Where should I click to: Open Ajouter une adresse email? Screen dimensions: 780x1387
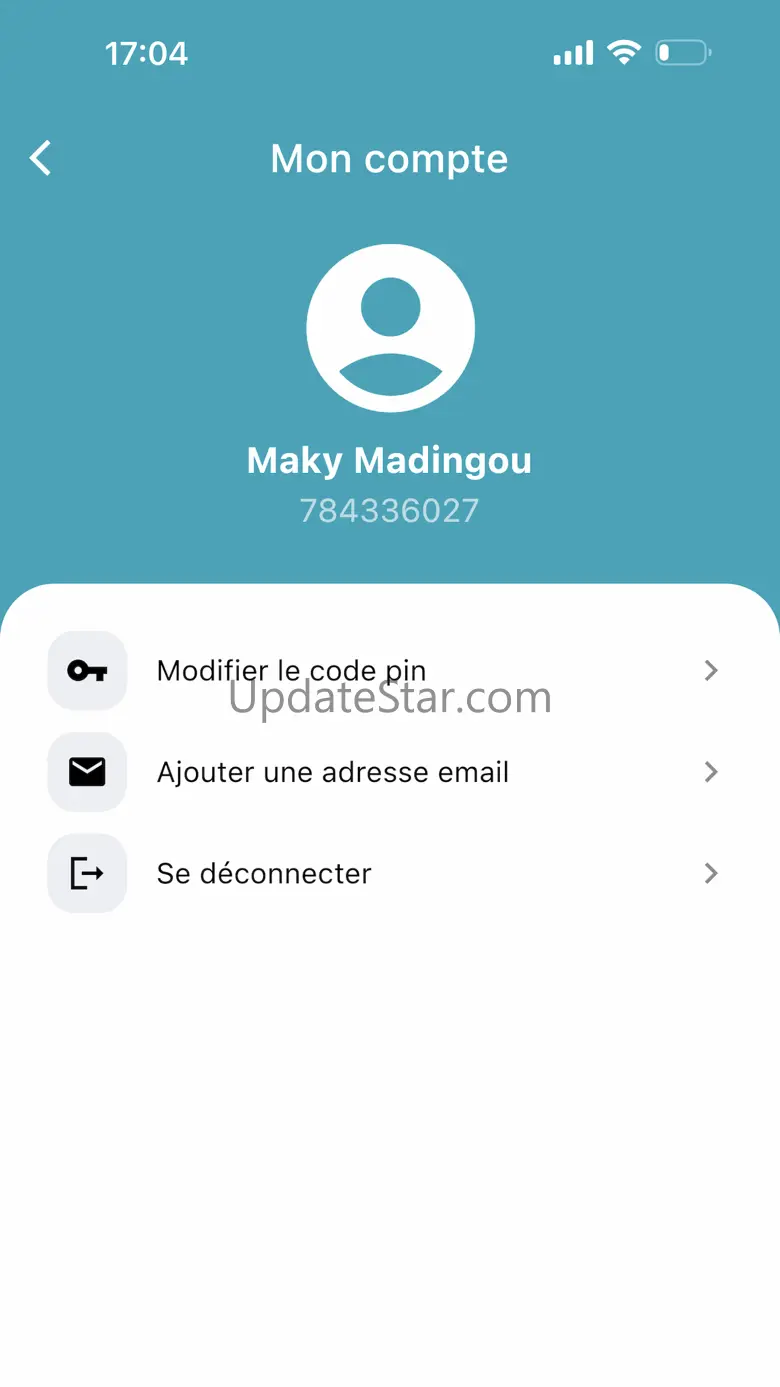click(332, 772)
